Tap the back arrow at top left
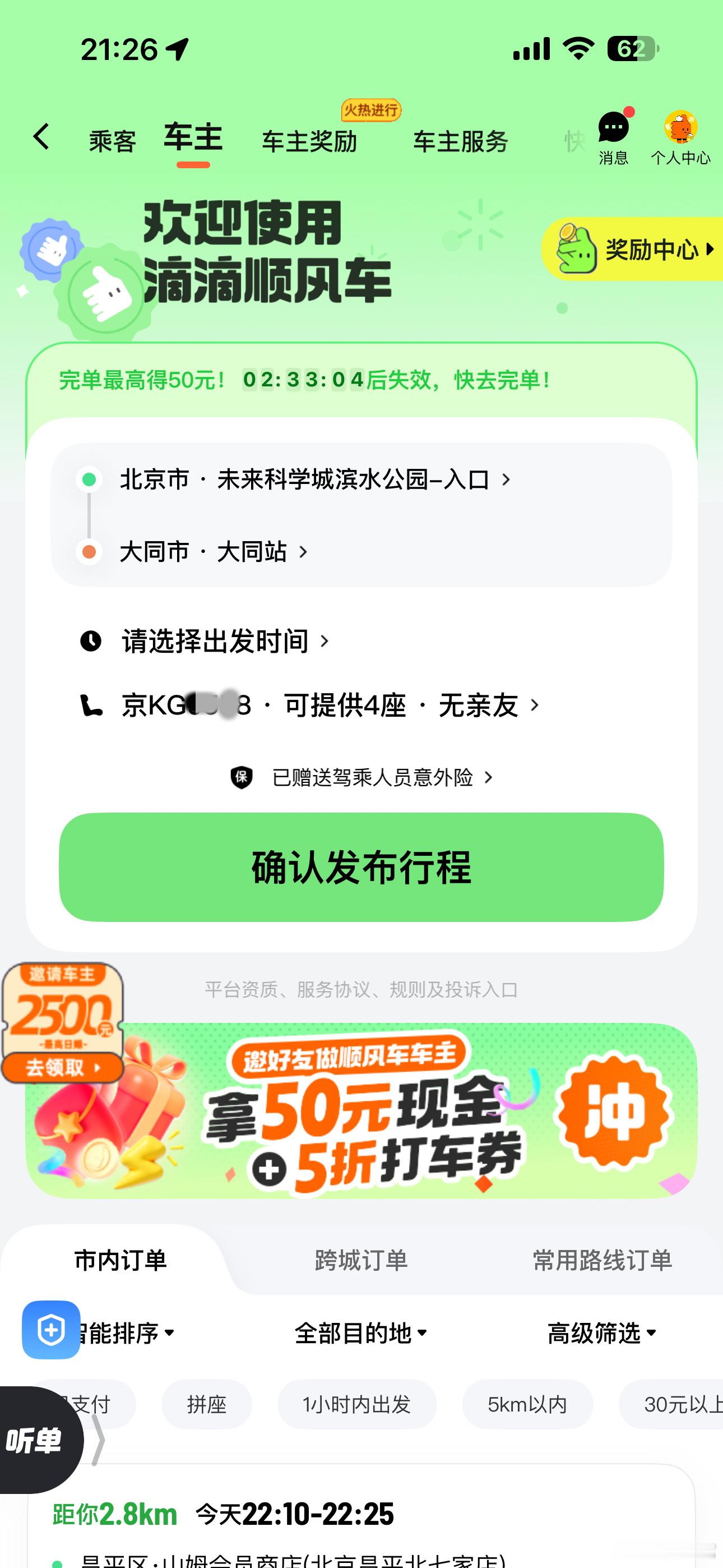This screenshot has width=723, height=1568. click(40, 139)
